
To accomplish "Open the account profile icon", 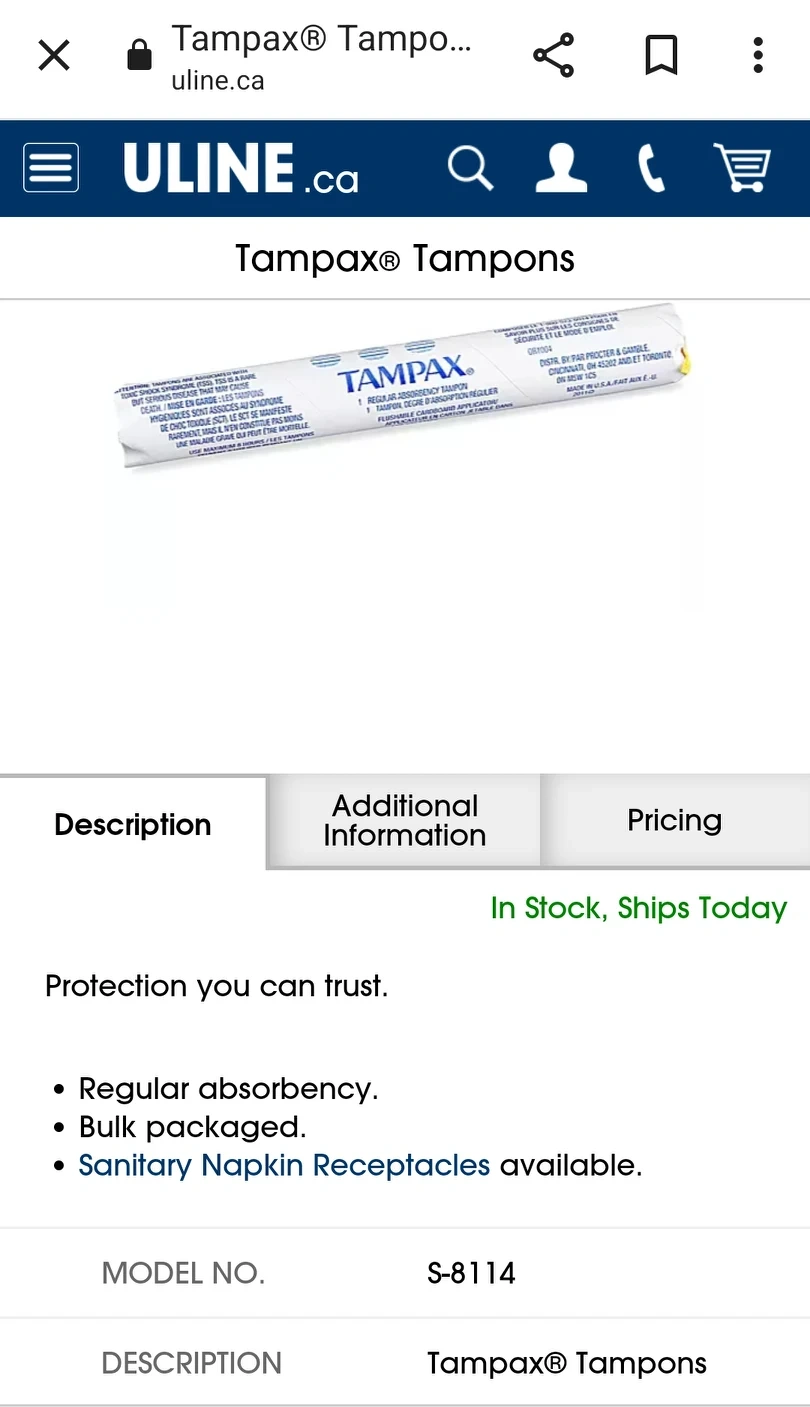I will [x=561, y=168].
